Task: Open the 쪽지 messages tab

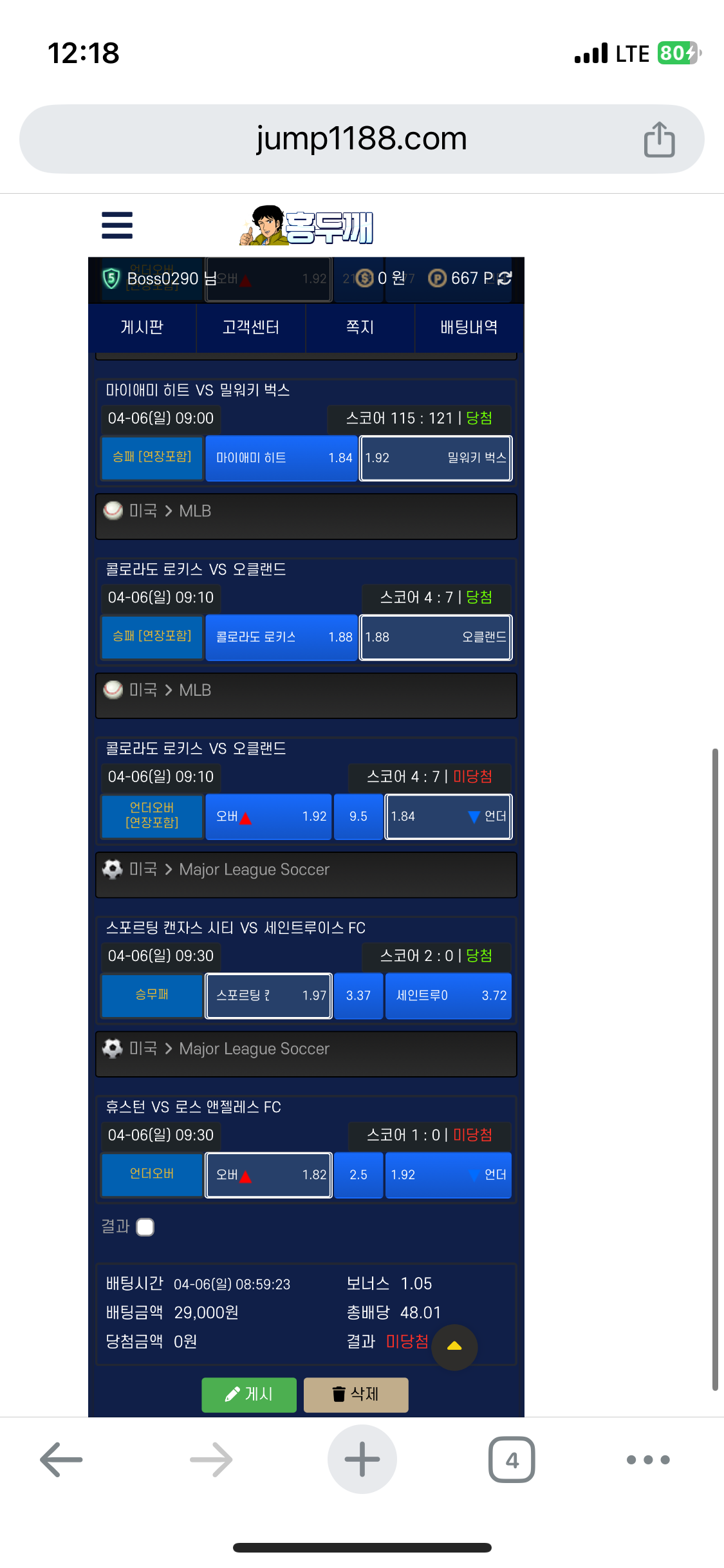Action: pos(360,328)
